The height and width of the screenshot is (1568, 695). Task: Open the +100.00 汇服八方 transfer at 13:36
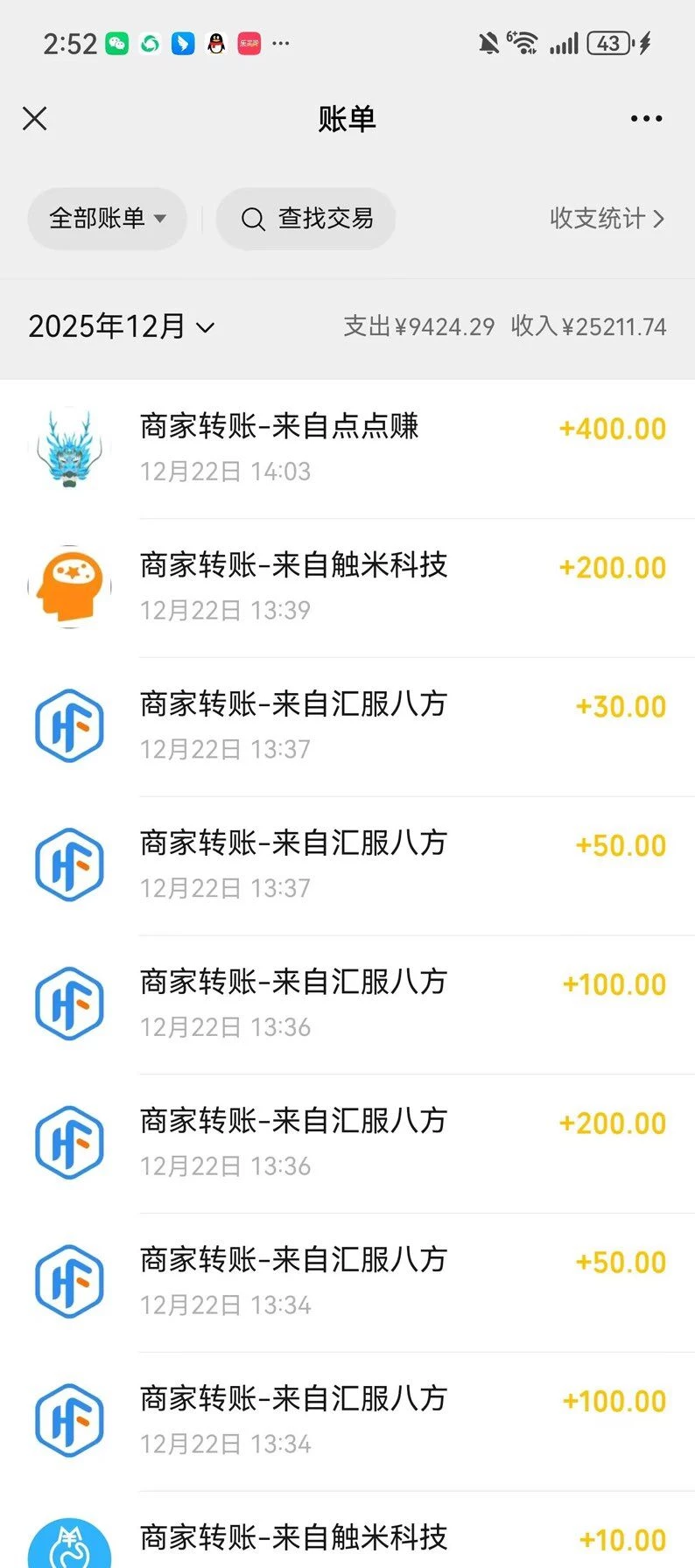[347, 1004]
